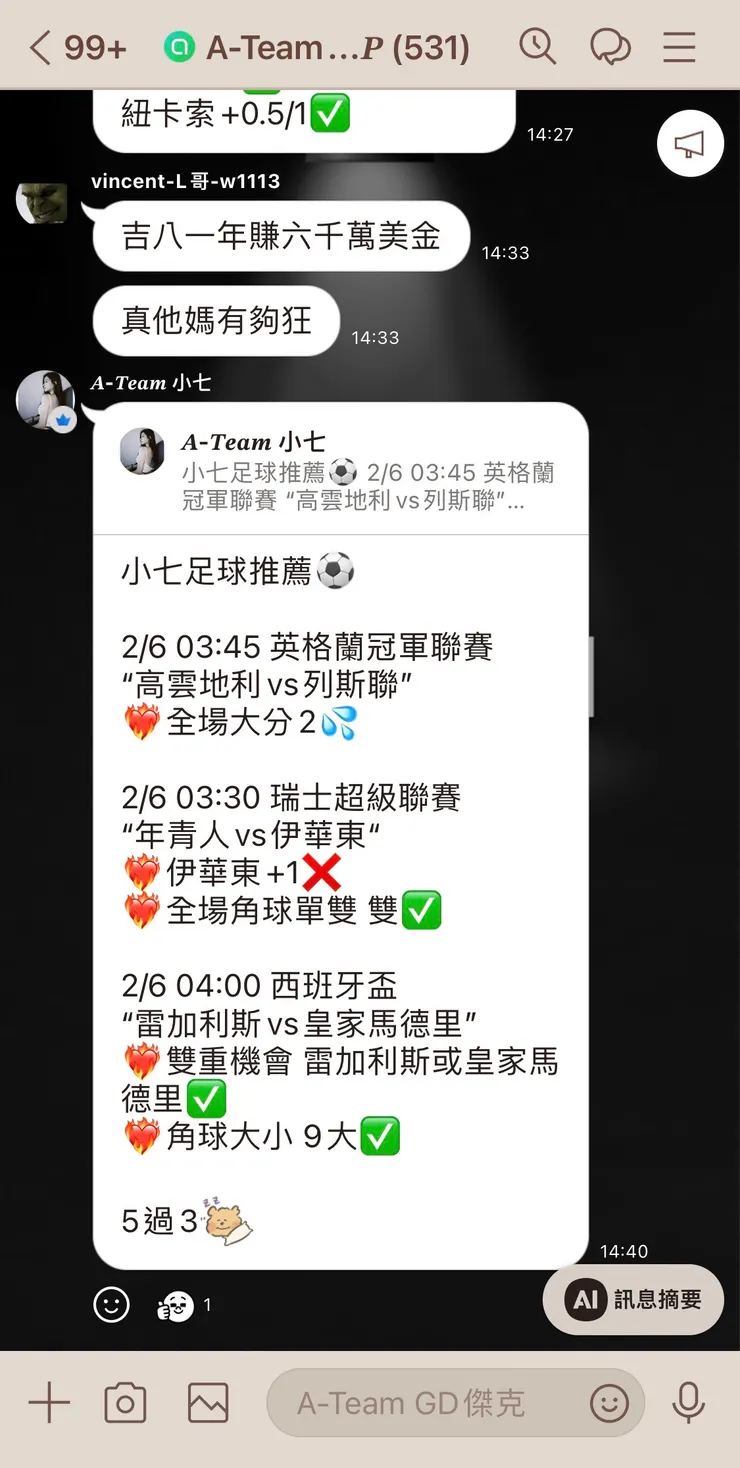Open vincent-L 哥-w1113's profile avatar
This screenshot has height=1468, width=740.
[x=42, y=200]
